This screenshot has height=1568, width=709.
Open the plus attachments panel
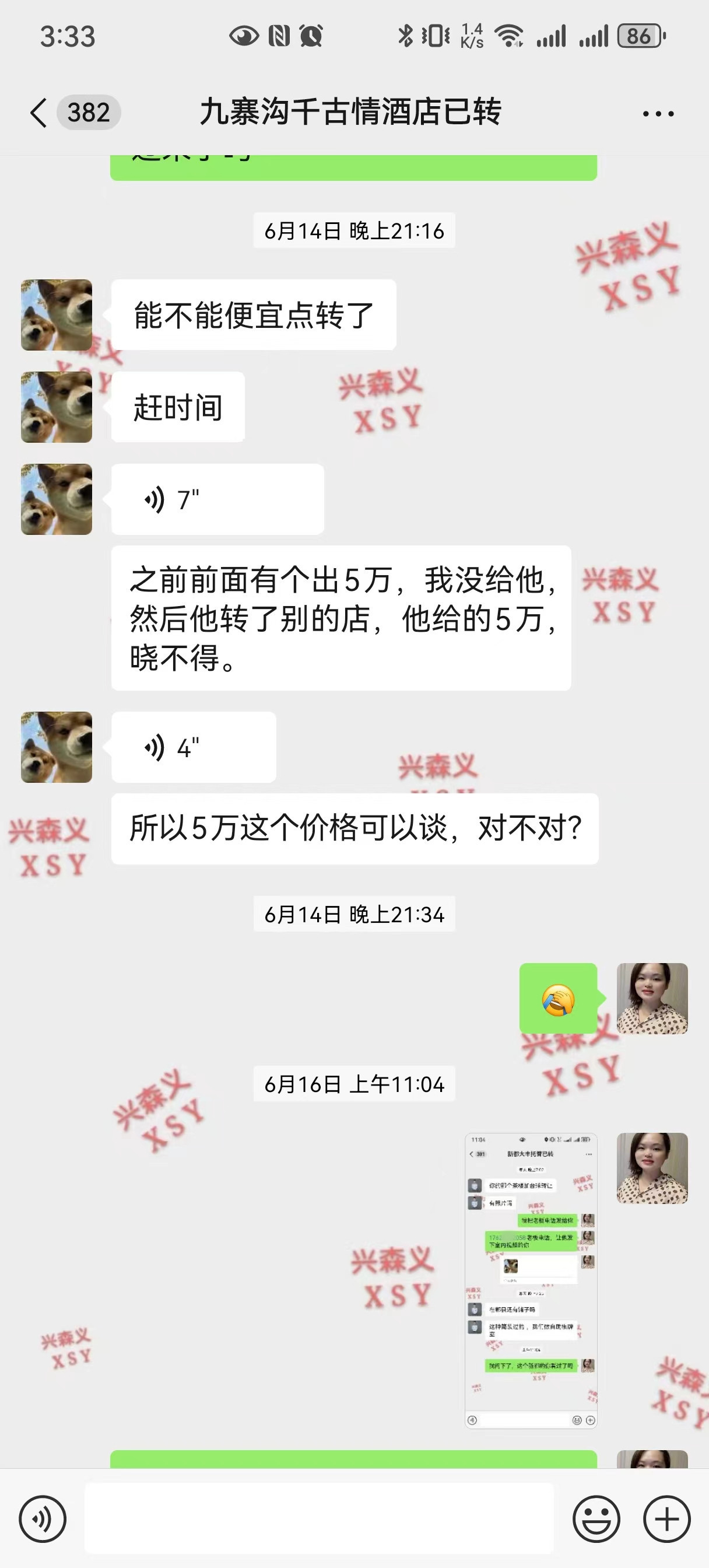[x=667, y=1518]
